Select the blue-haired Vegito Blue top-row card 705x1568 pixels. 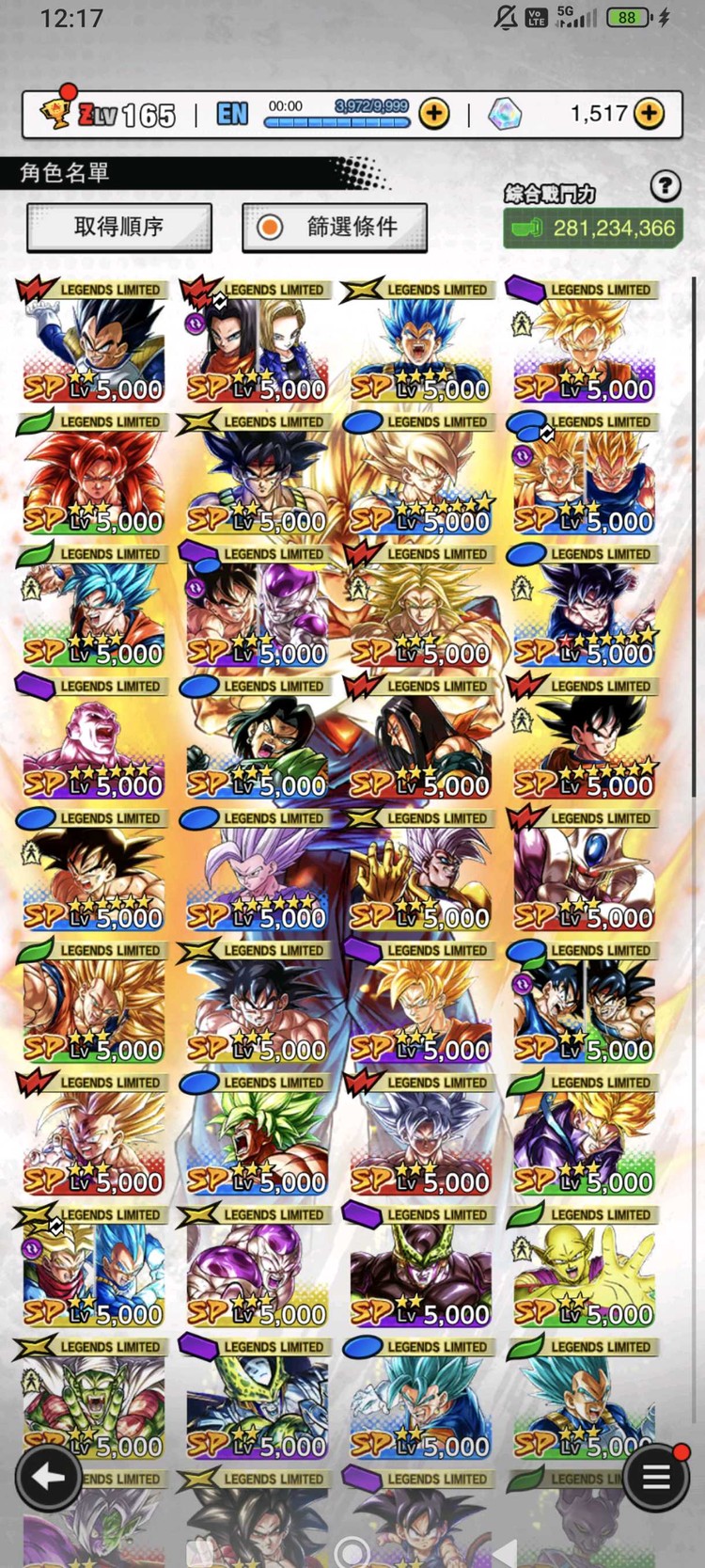pos(420,344)
